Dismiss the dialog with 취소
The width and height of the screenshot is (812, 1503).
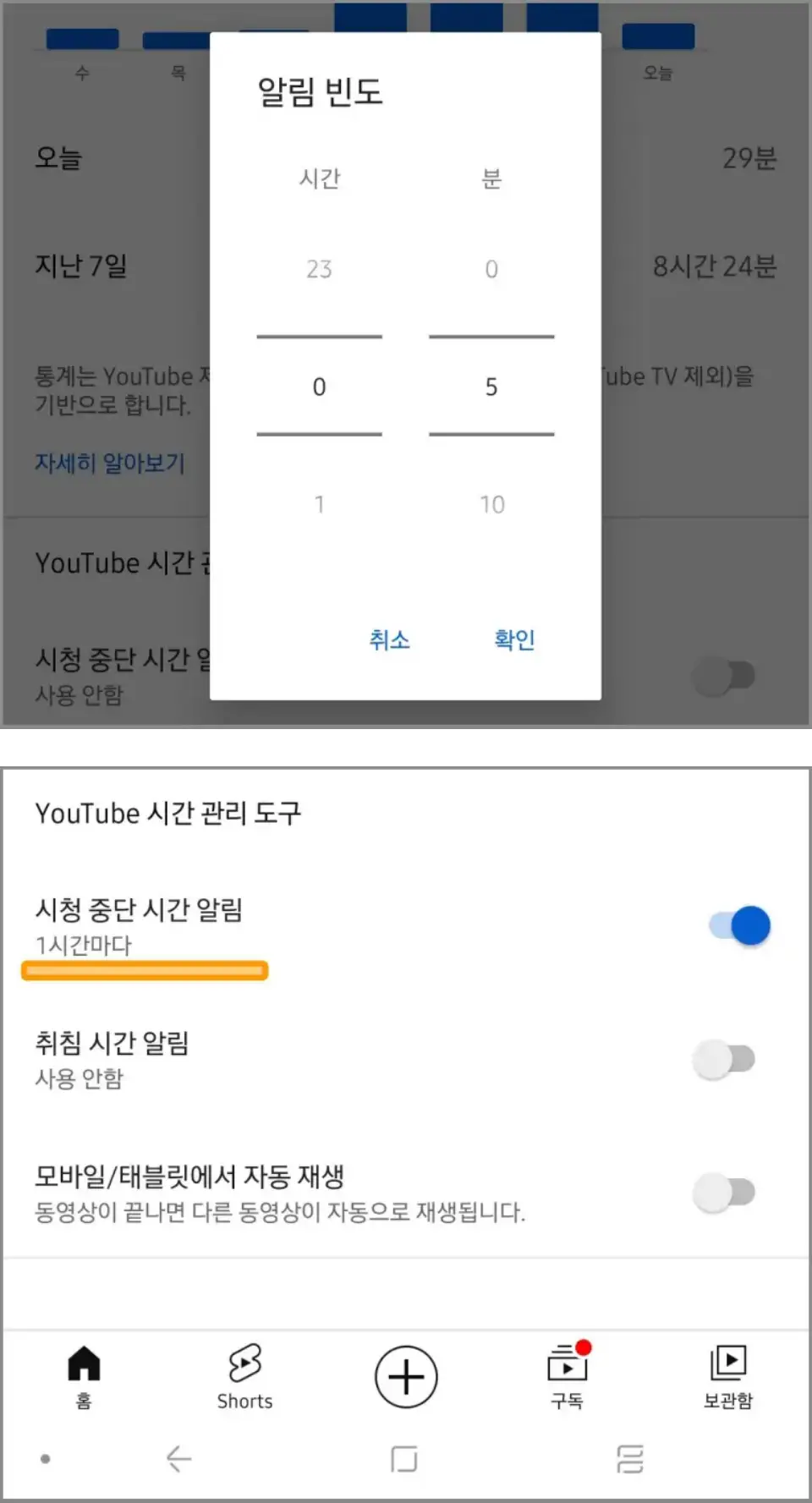(390, 640)
